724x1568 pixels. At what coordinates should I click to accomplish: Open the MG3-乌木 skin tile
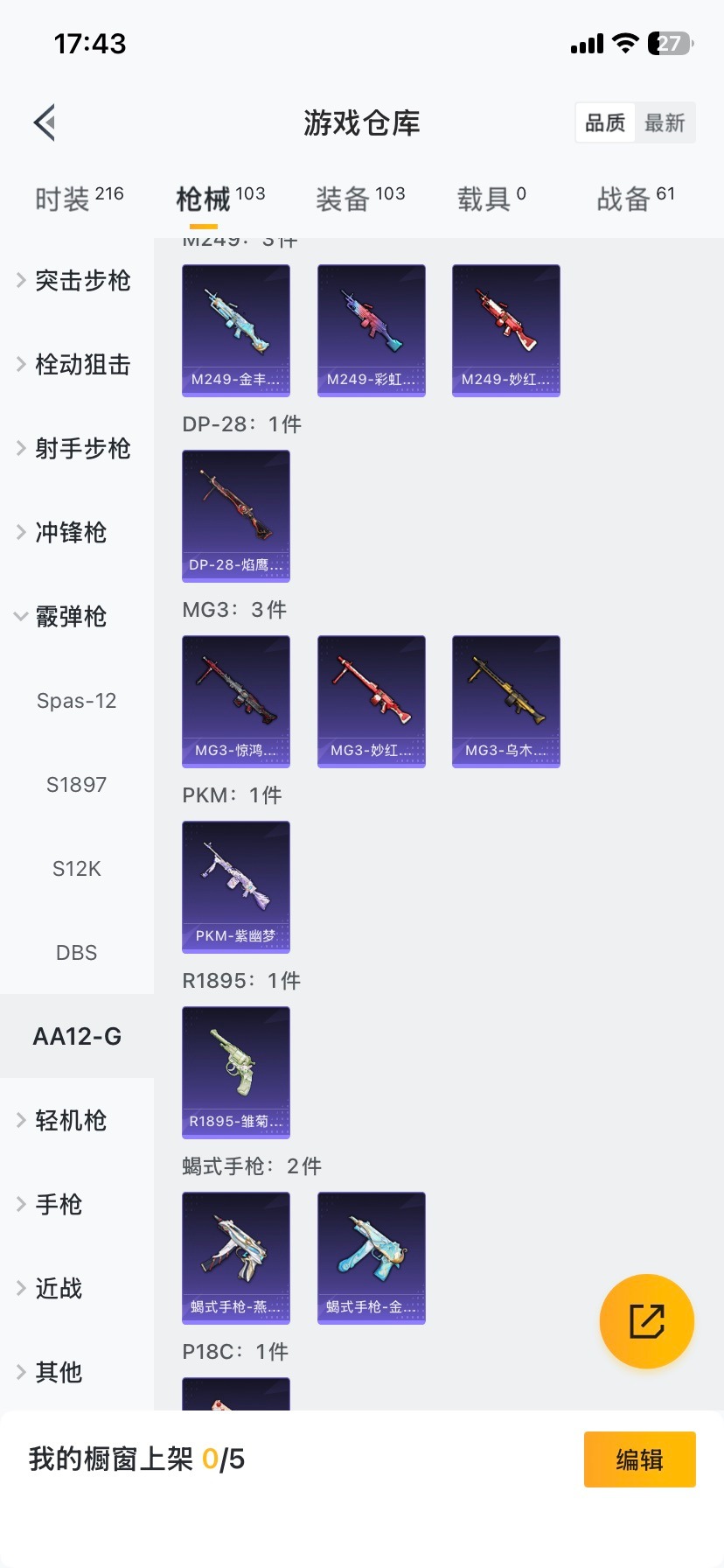point(506,701)
